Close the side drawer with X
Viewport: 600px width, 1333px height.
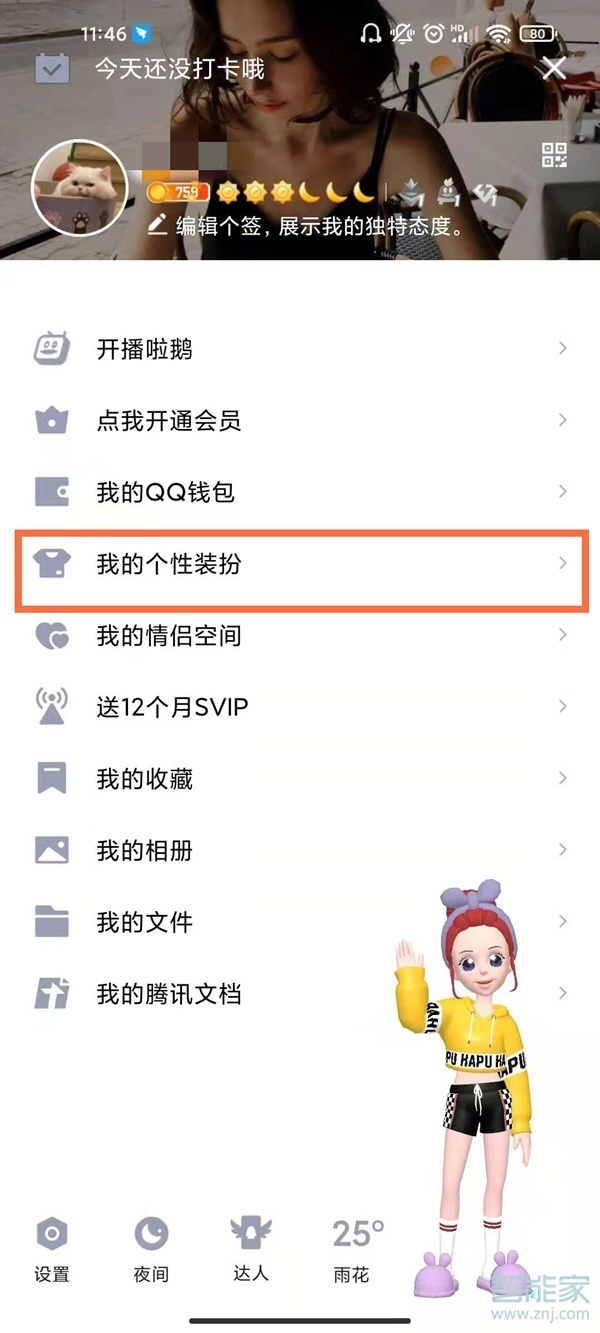coord(554,68)
